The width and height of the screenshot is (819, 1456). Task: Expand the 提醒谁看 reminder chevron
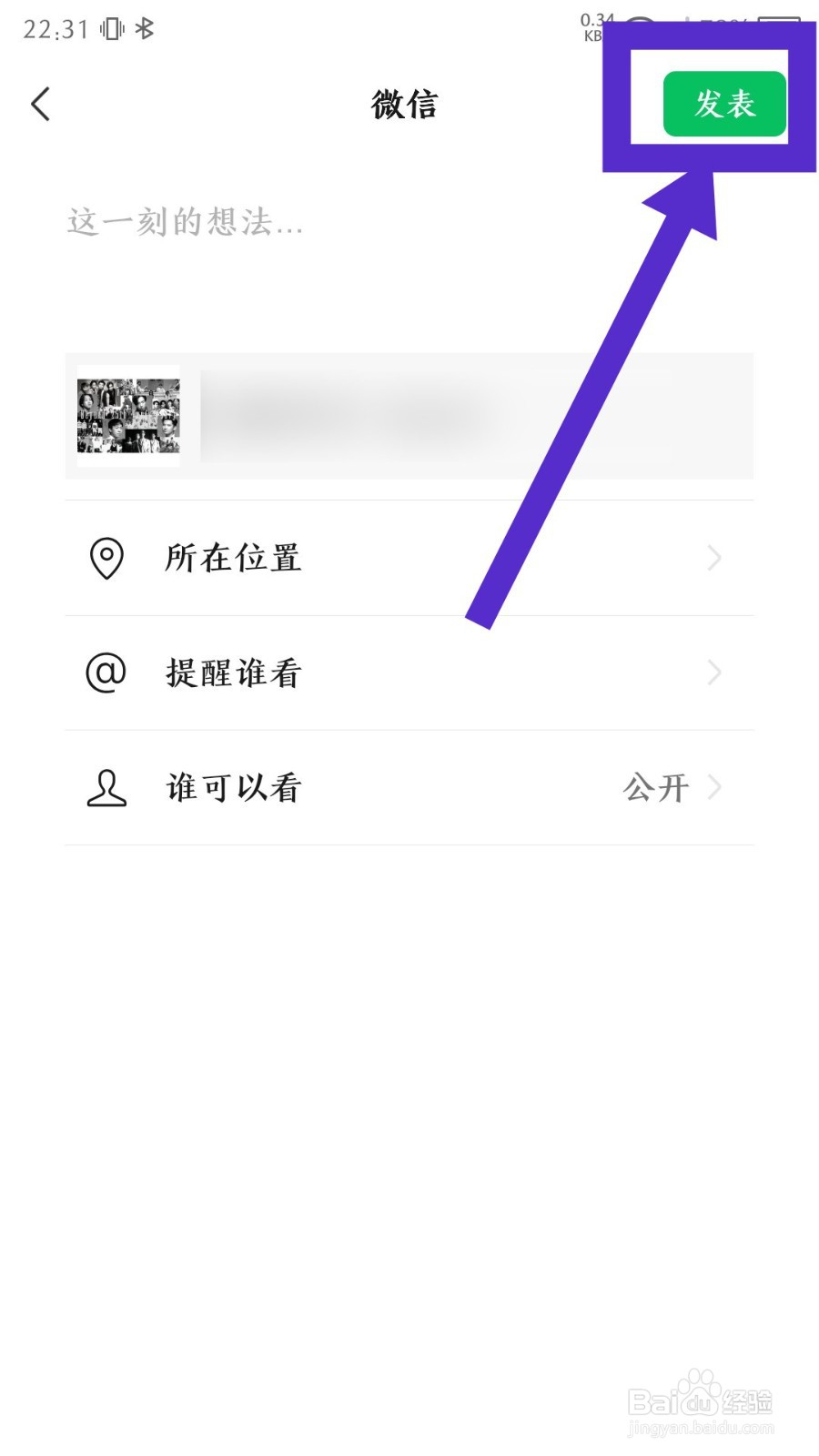[x=715, y=673]
